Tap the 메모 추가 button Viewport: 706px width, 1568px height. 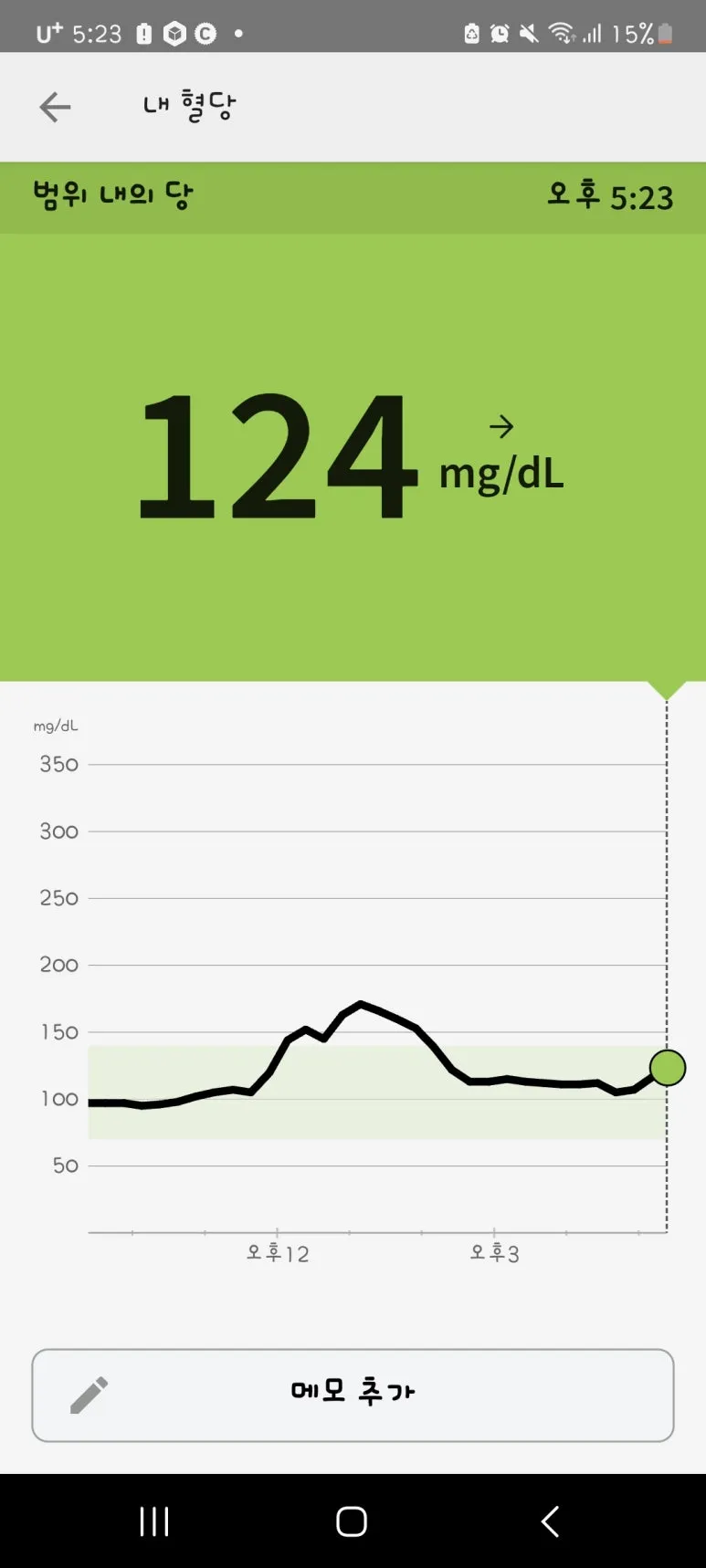(353, 1395)
